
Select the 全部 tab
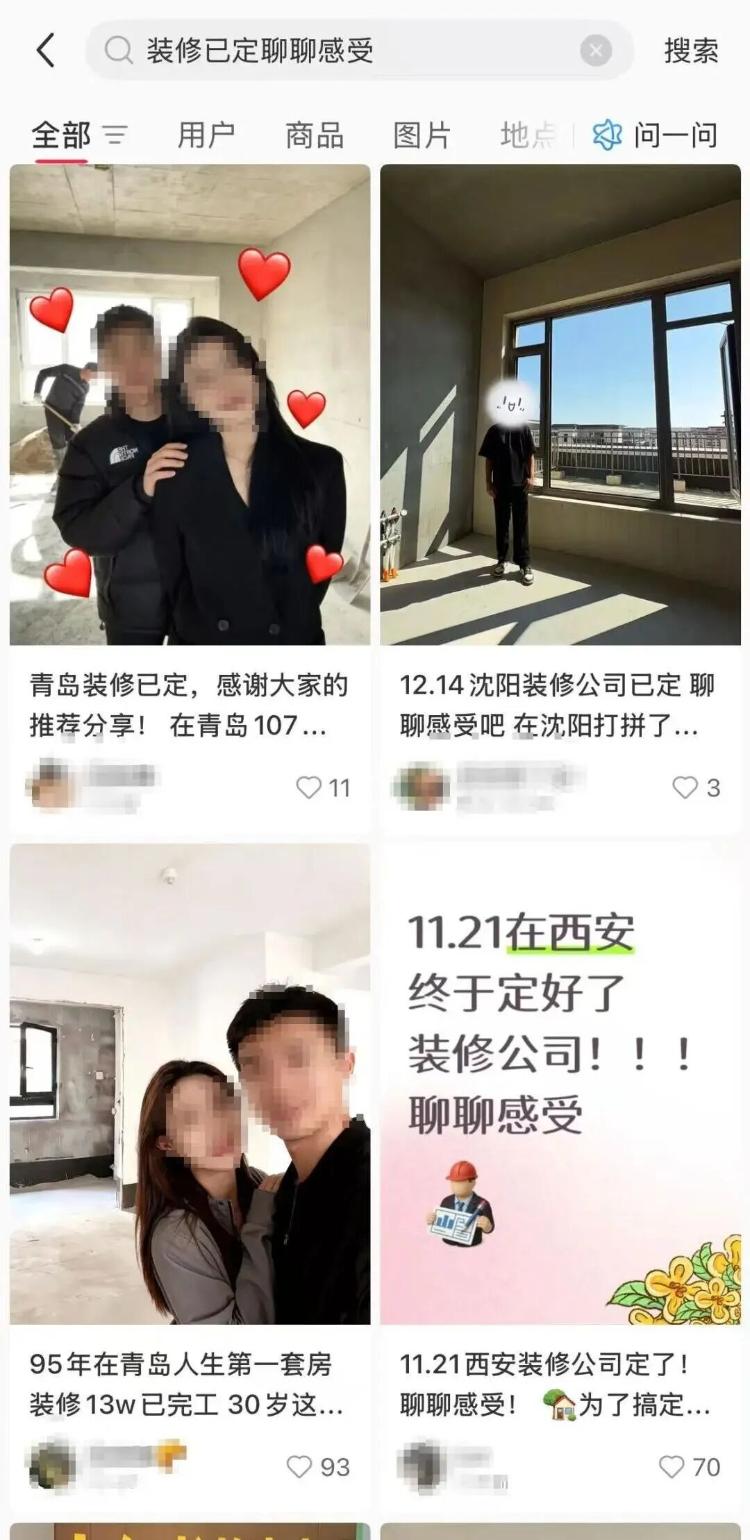(x=61, y=135)
